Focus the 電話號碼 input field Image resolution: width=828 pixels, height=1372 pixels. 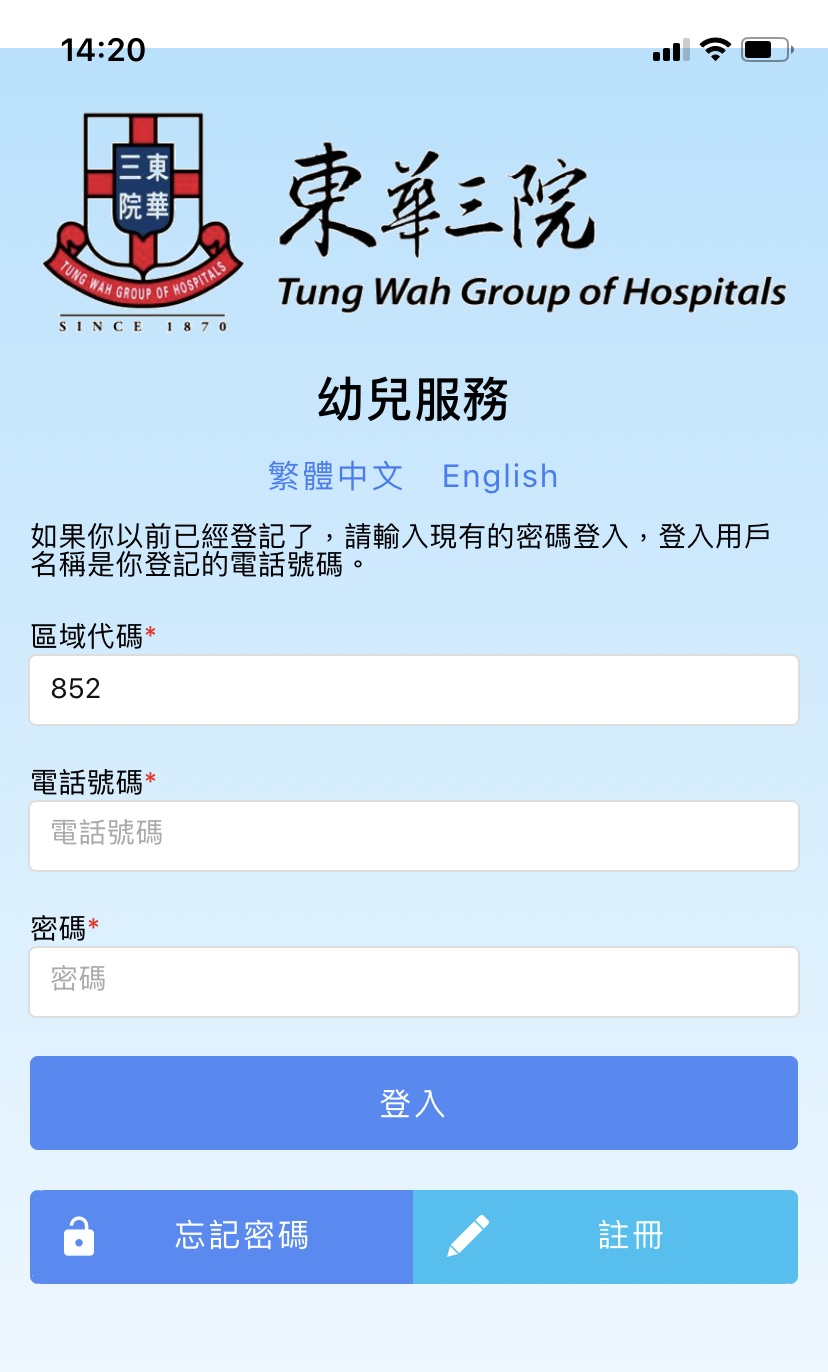click(414, 835)
